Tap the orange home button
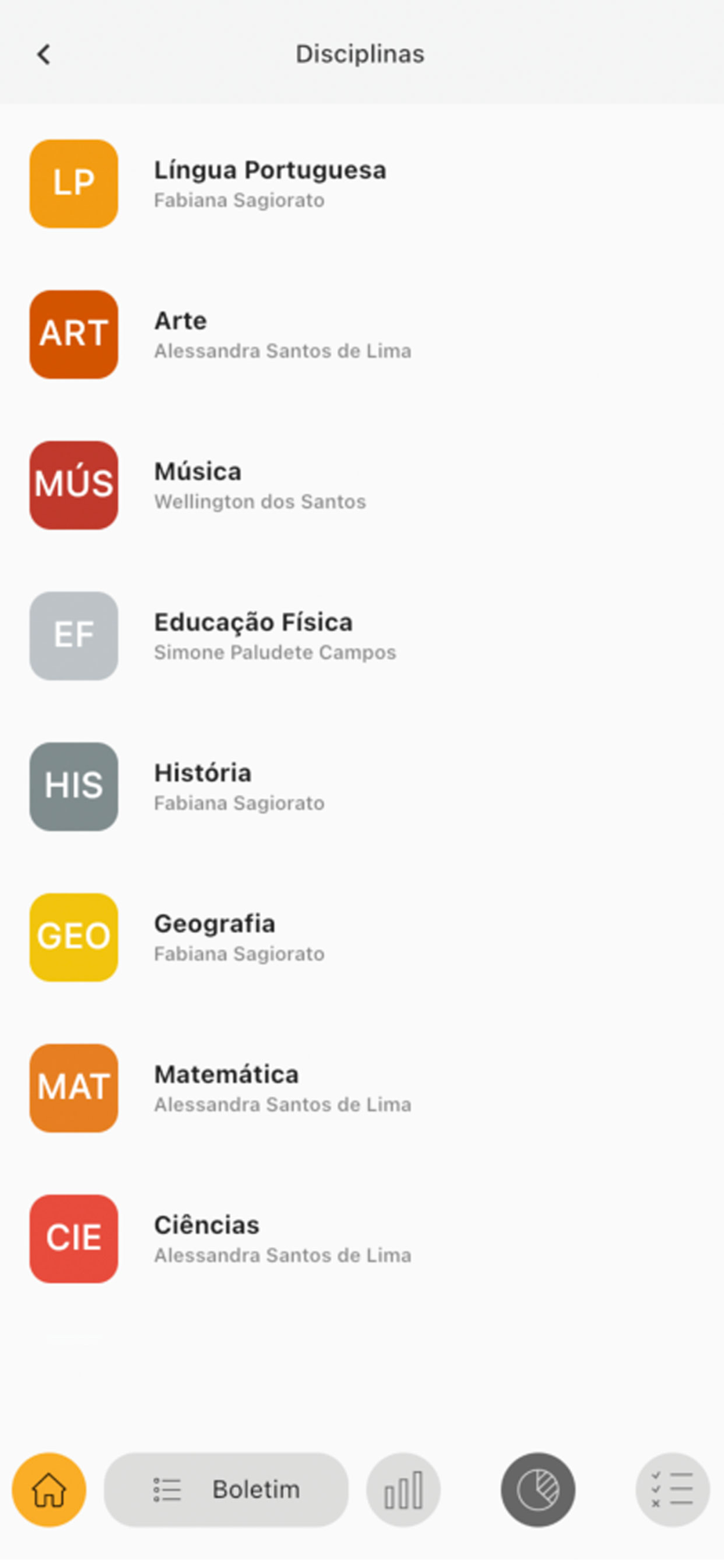 coord(49,1490)
